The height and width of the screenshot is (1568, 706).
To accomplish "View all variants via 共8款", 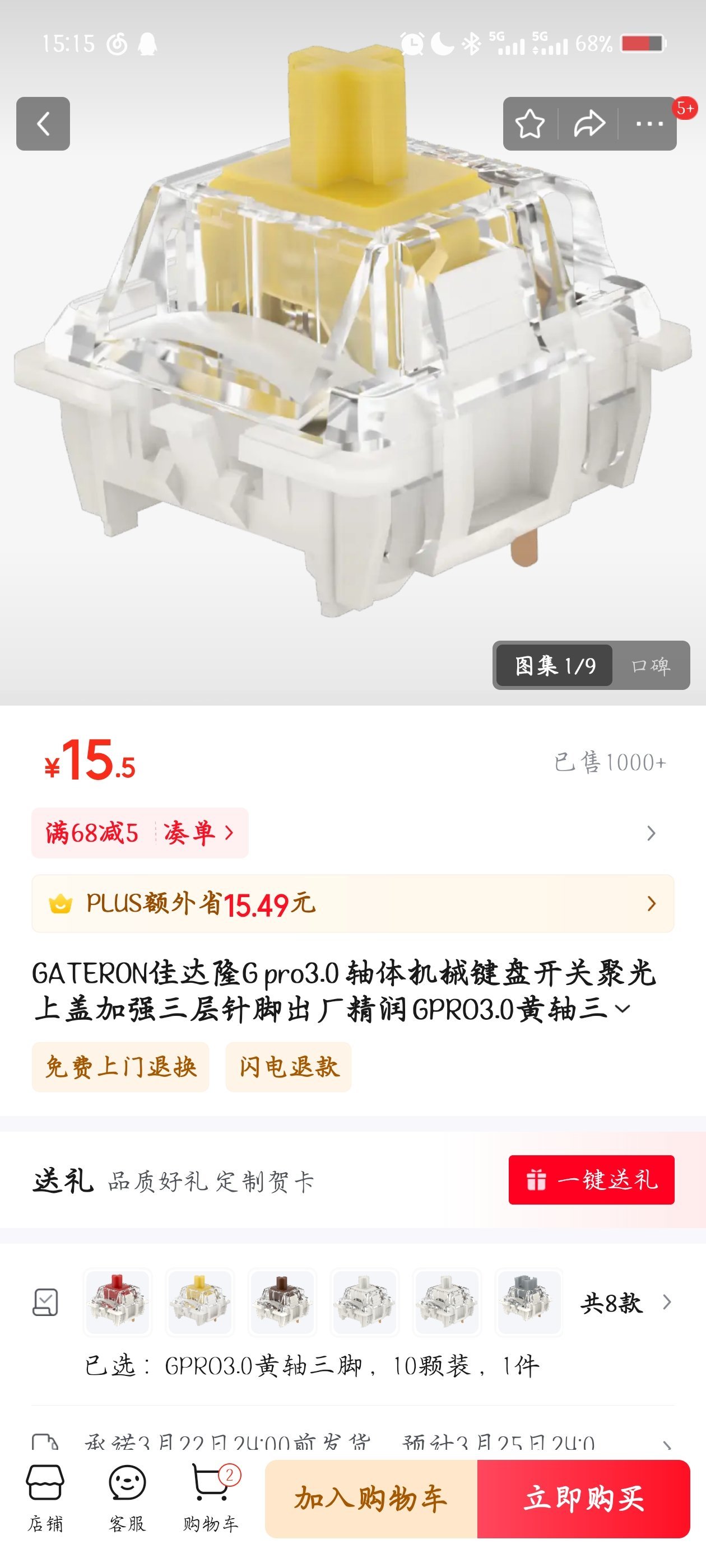I will [625, 1303].
